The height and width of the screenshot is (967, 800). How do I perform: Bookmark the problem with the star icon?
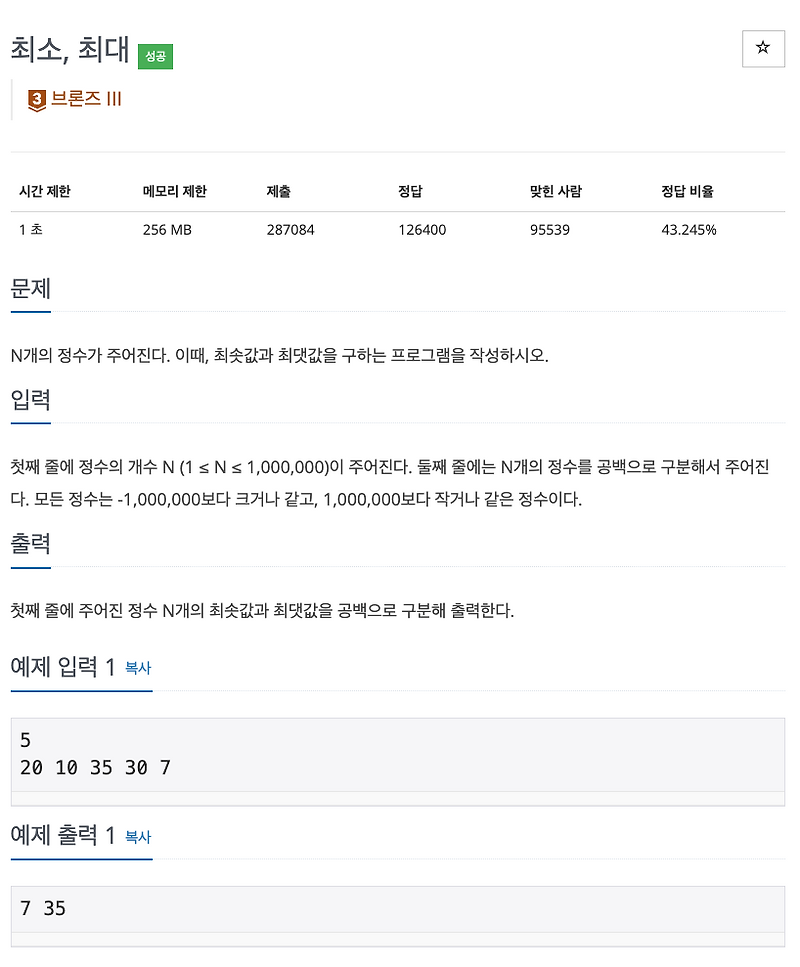coord(763,48)
